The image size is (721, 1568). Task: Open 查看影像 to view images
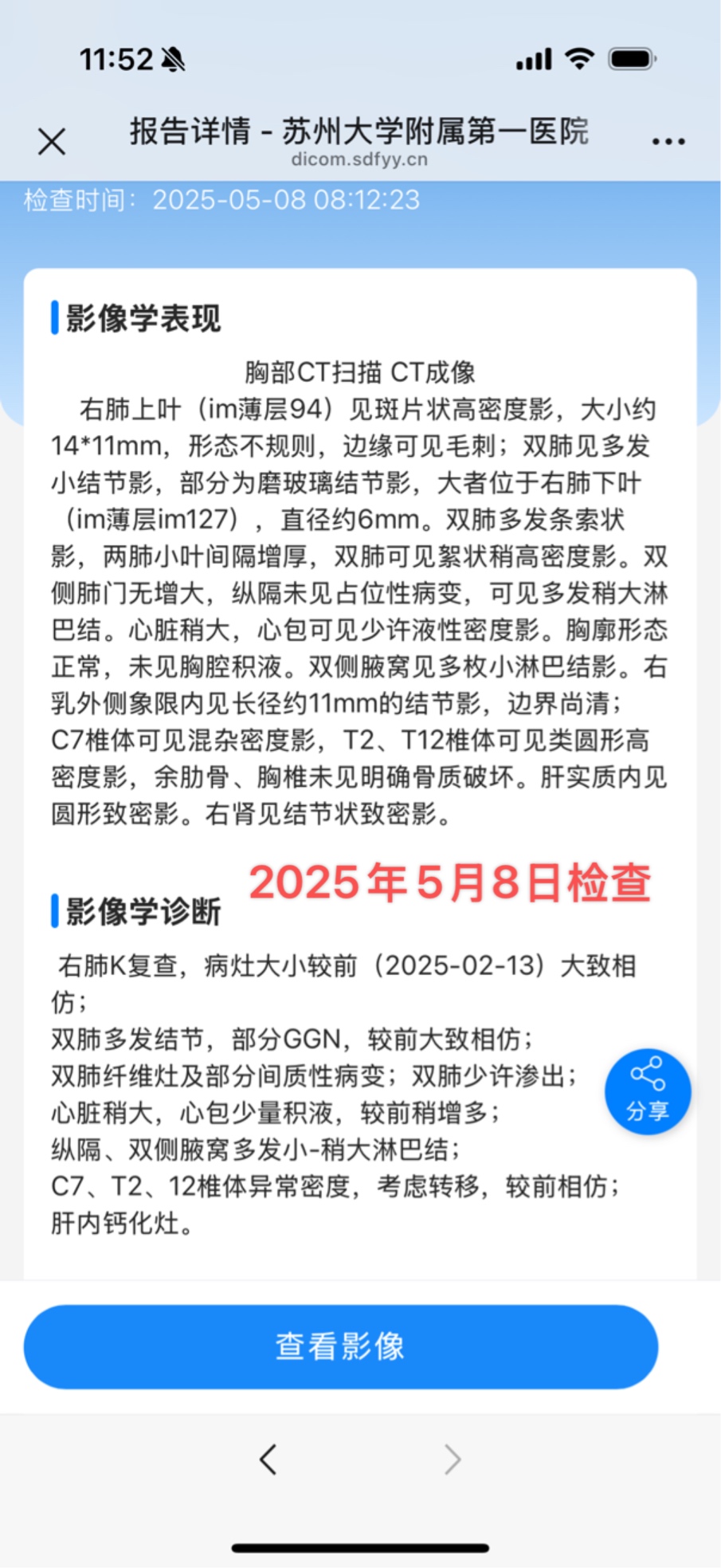point(341,1346)
